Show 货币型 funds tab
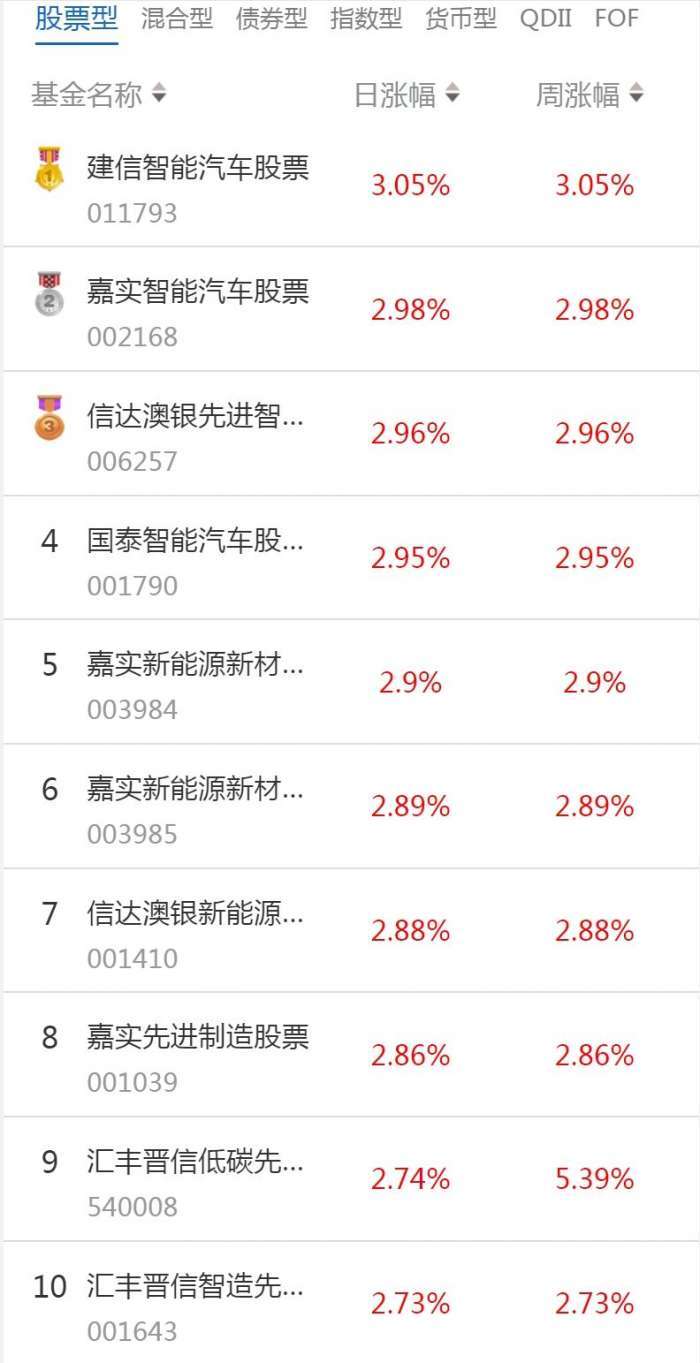 point(460,18)
